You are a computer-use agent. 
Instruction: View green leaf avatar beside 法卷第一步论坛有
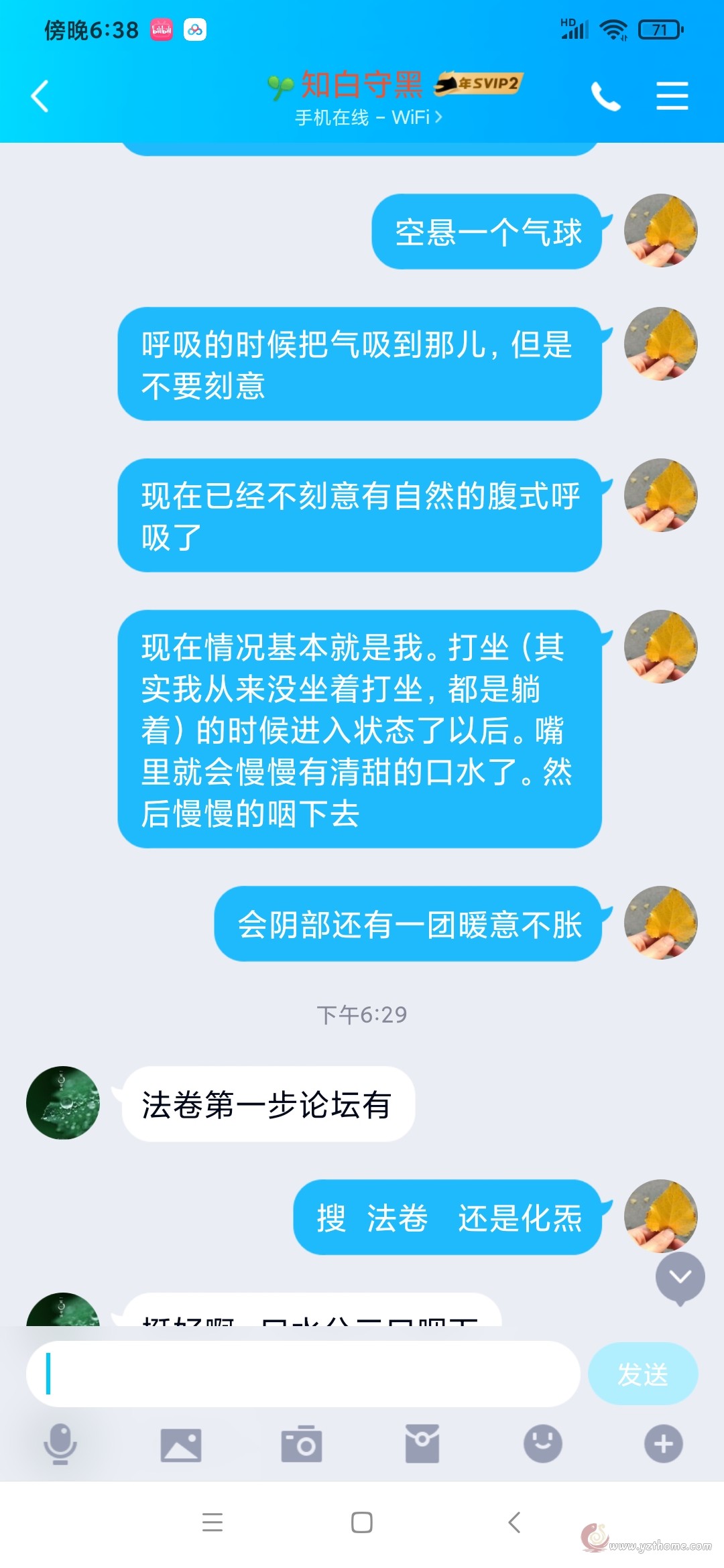pos(63,1102)
